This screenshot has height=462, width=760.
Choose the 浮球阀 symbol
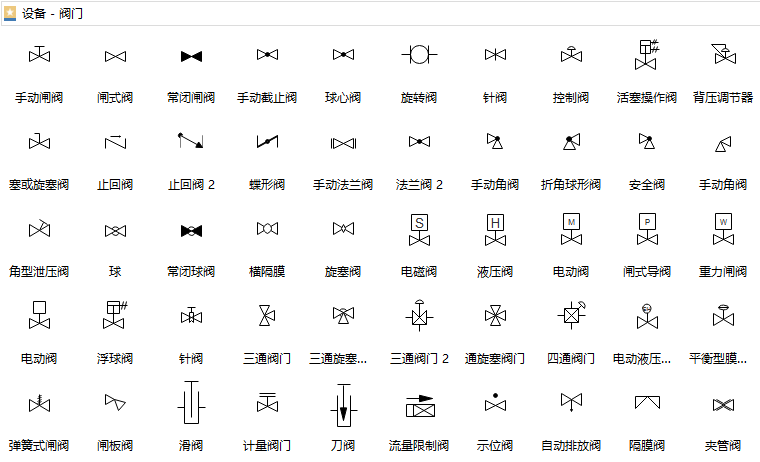pyautogui.click(x=115, y=316)
